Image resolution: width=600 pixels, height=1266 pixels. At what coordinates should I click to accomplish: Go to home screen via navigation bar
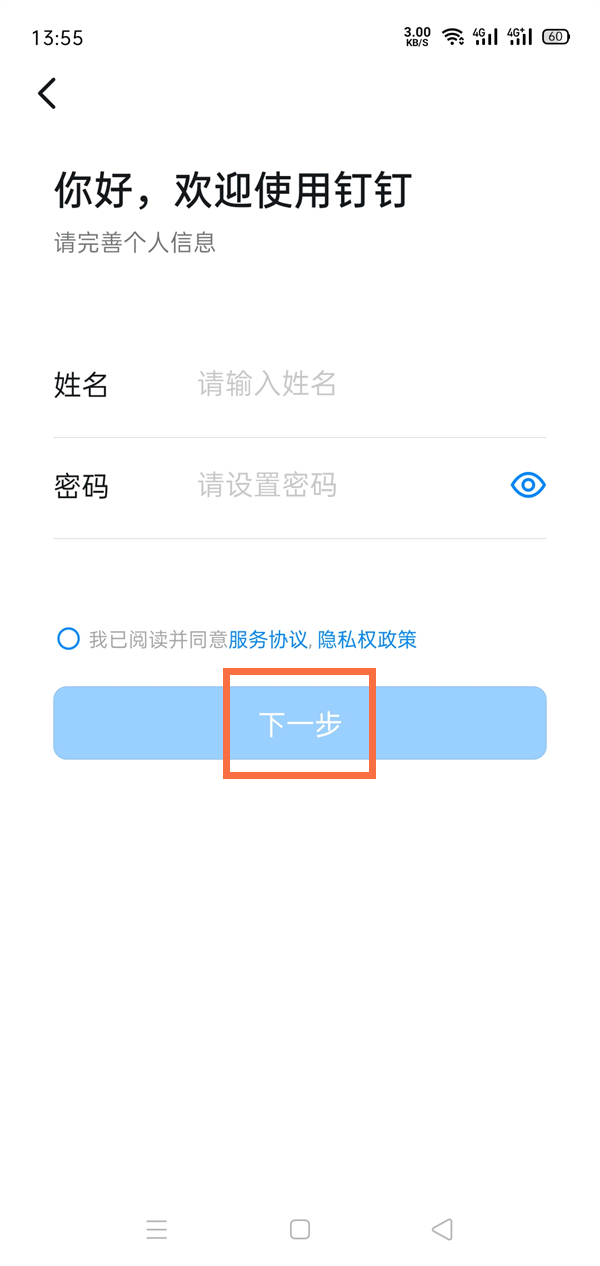pyautogui.click(x=300, y=1229)
